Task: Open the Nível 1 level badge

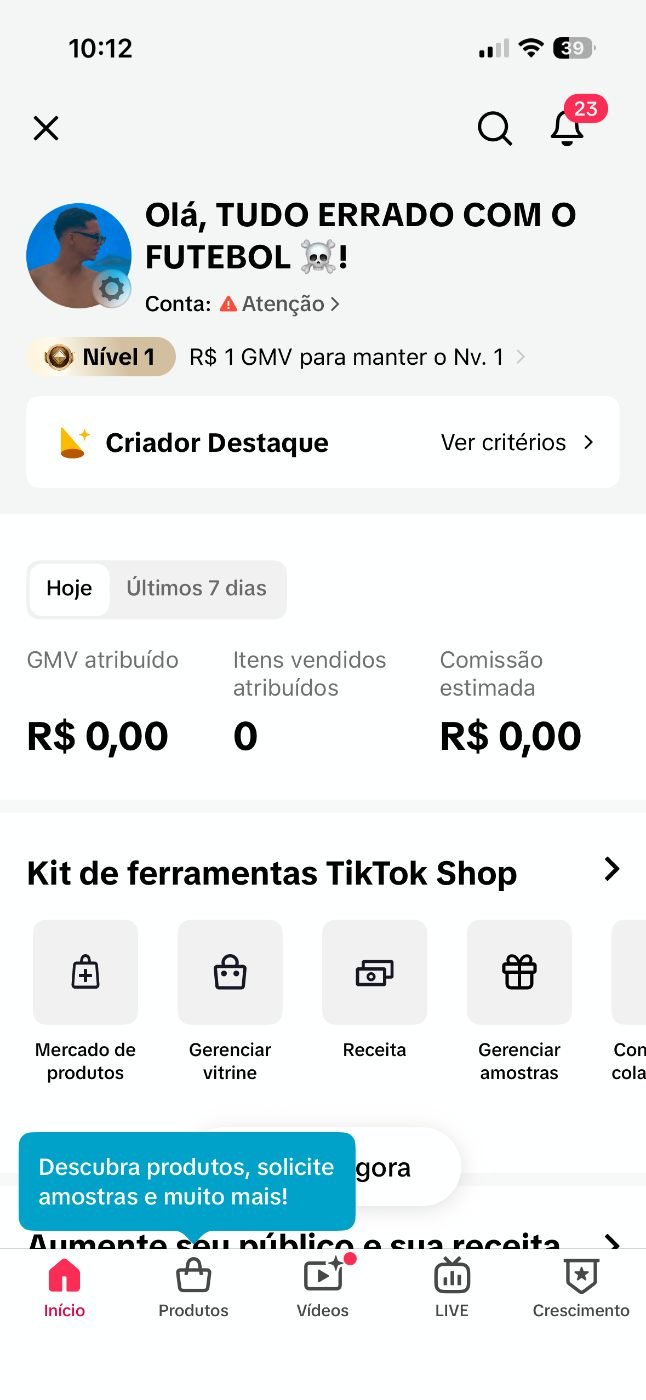Action: tap(101, 357)
